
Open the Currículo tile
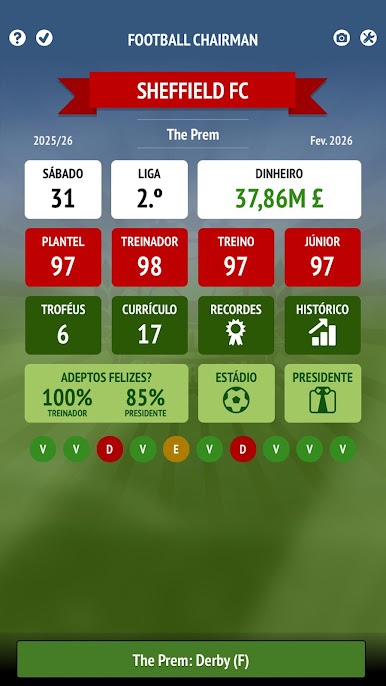150,325
